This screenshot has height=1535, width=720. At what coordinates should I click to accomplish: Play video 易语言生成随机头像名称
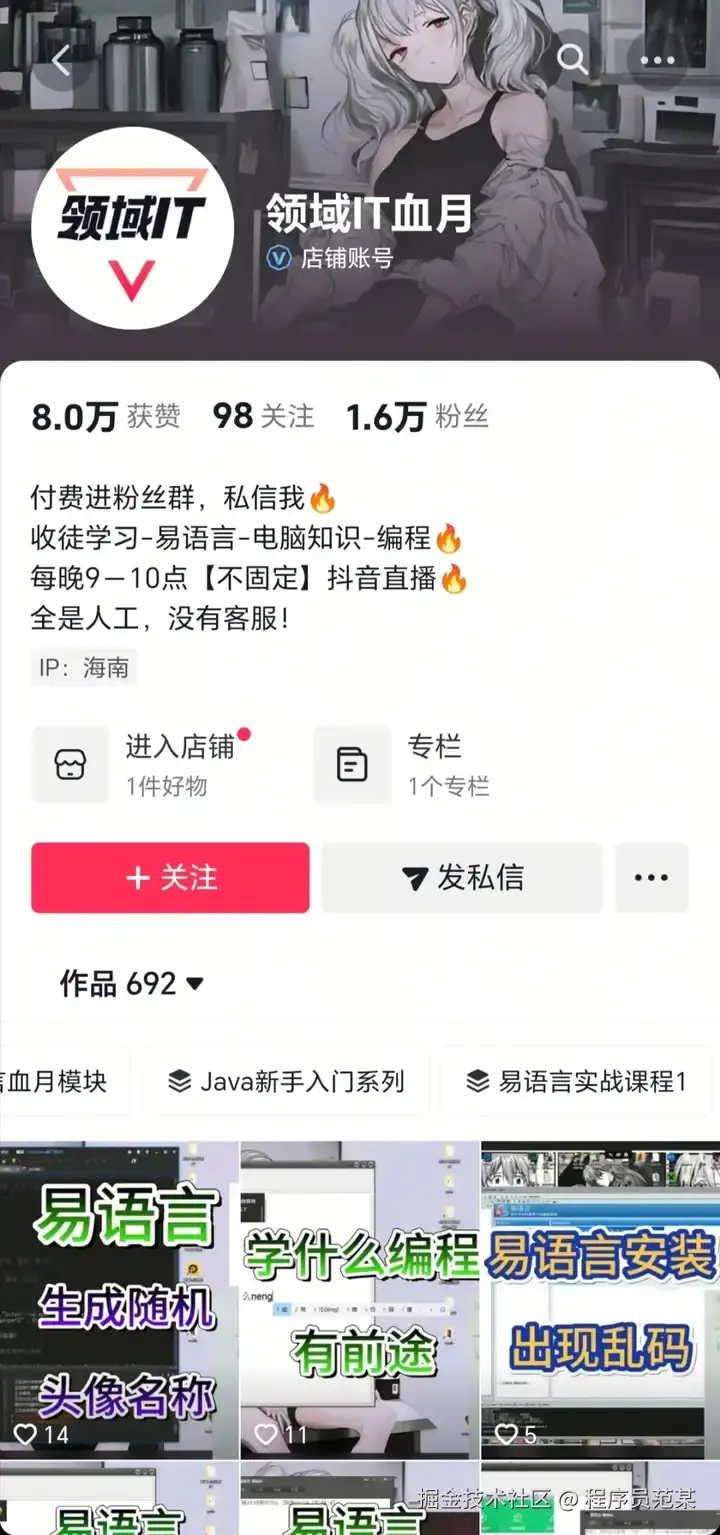click(x=120, y=1300)
